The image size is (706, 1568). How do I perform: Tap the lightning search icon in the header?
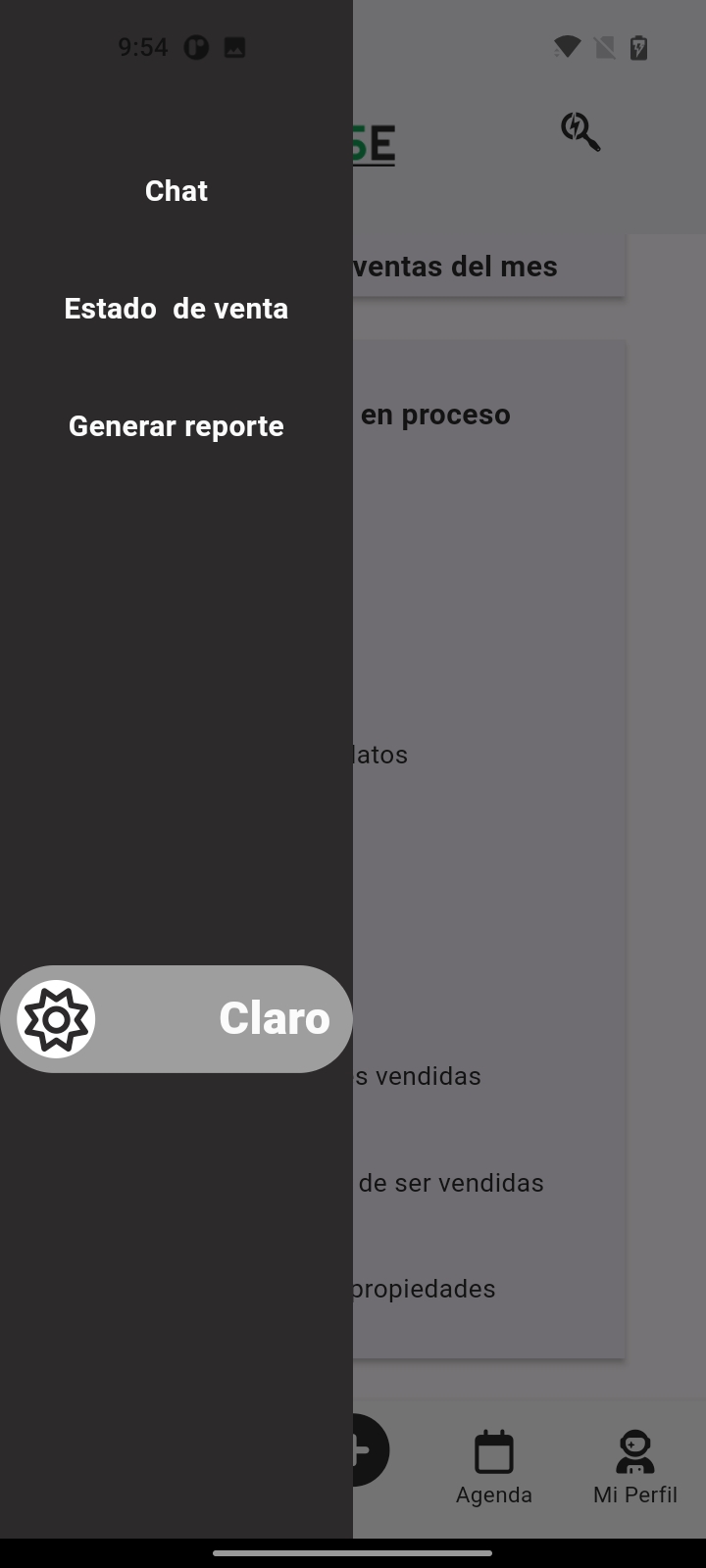(x=579, y=133)
